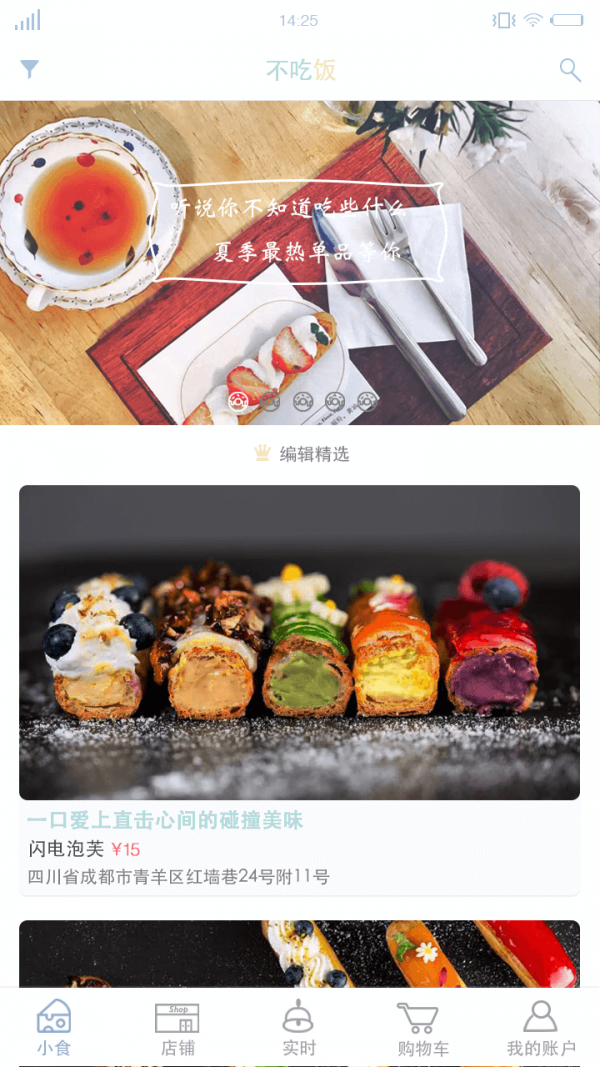This screenshot has height=1067, width=600.
Task: Switch to the 小食 tab
Action: tap(54, 1028)
